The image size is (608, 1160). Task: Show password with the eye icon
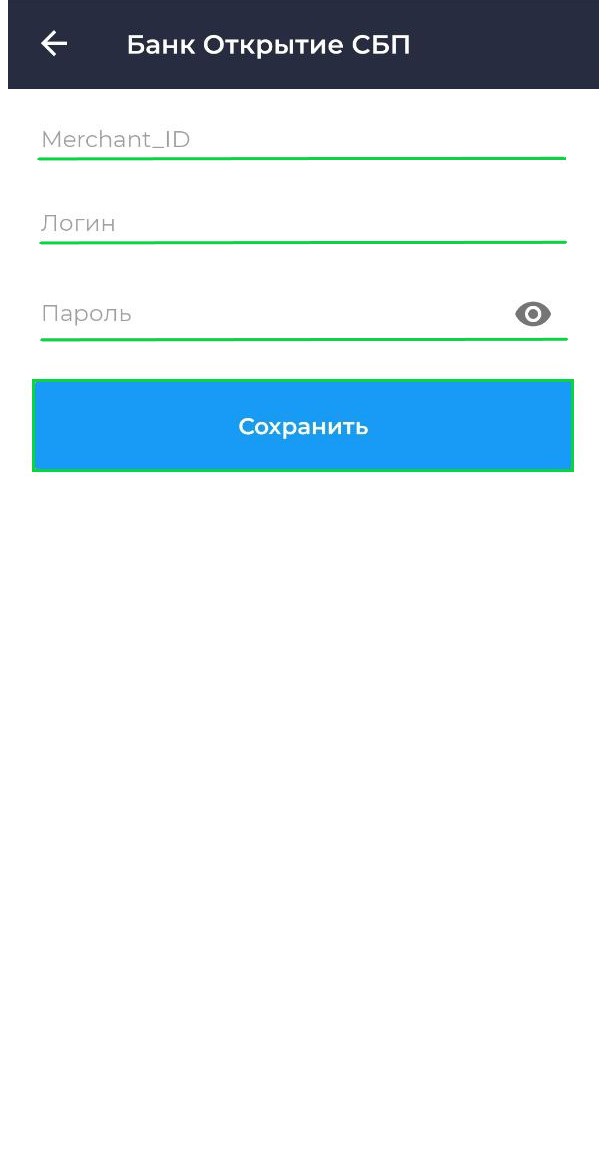pos(533,314)
